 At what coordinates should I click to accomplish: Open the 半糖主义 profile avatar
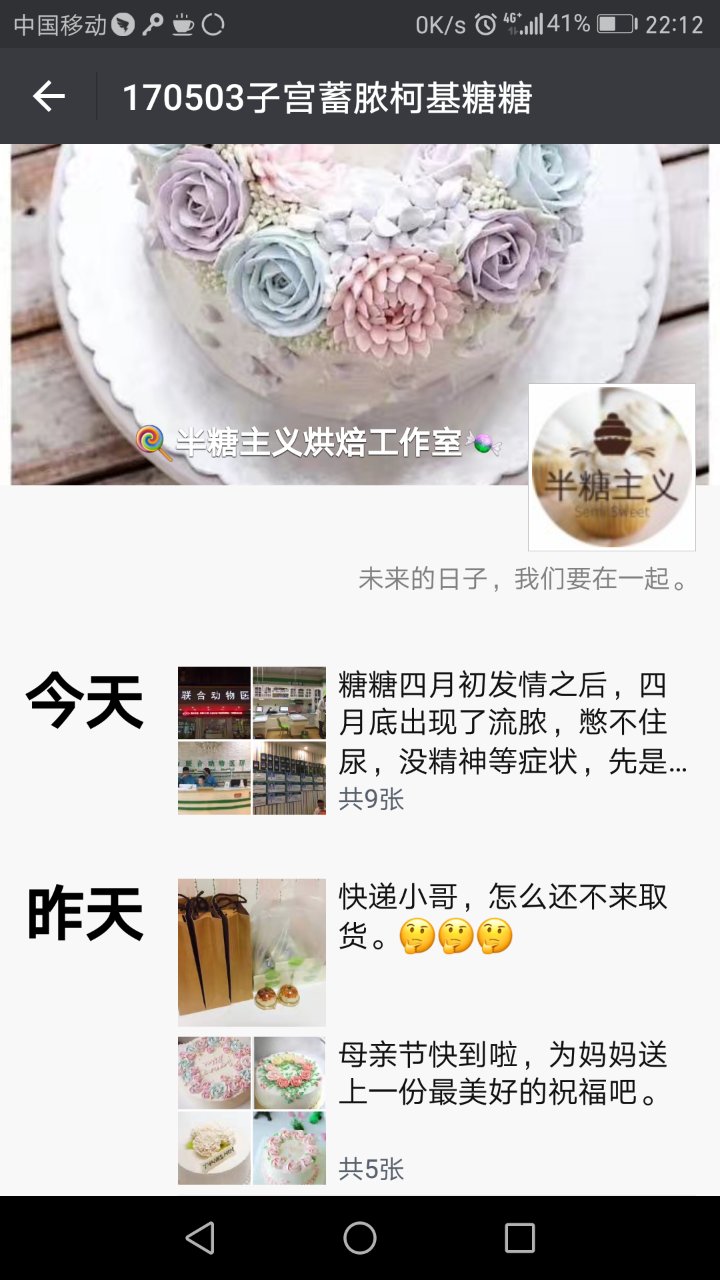[611, 467]
